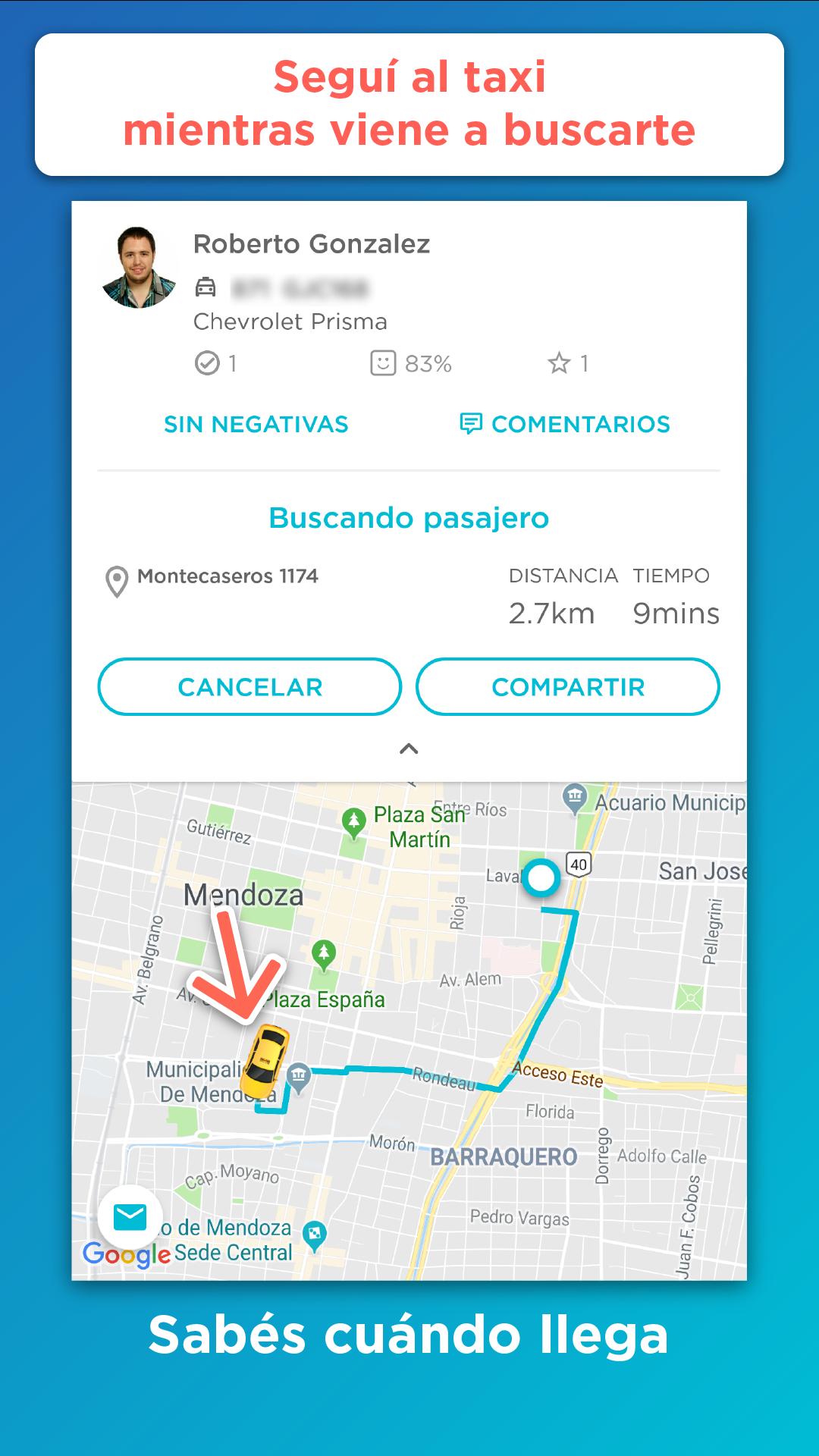Click the comment bubble icon beside COMENTARIOS
Screen dimensions: 819x1456
coord(472,422)
